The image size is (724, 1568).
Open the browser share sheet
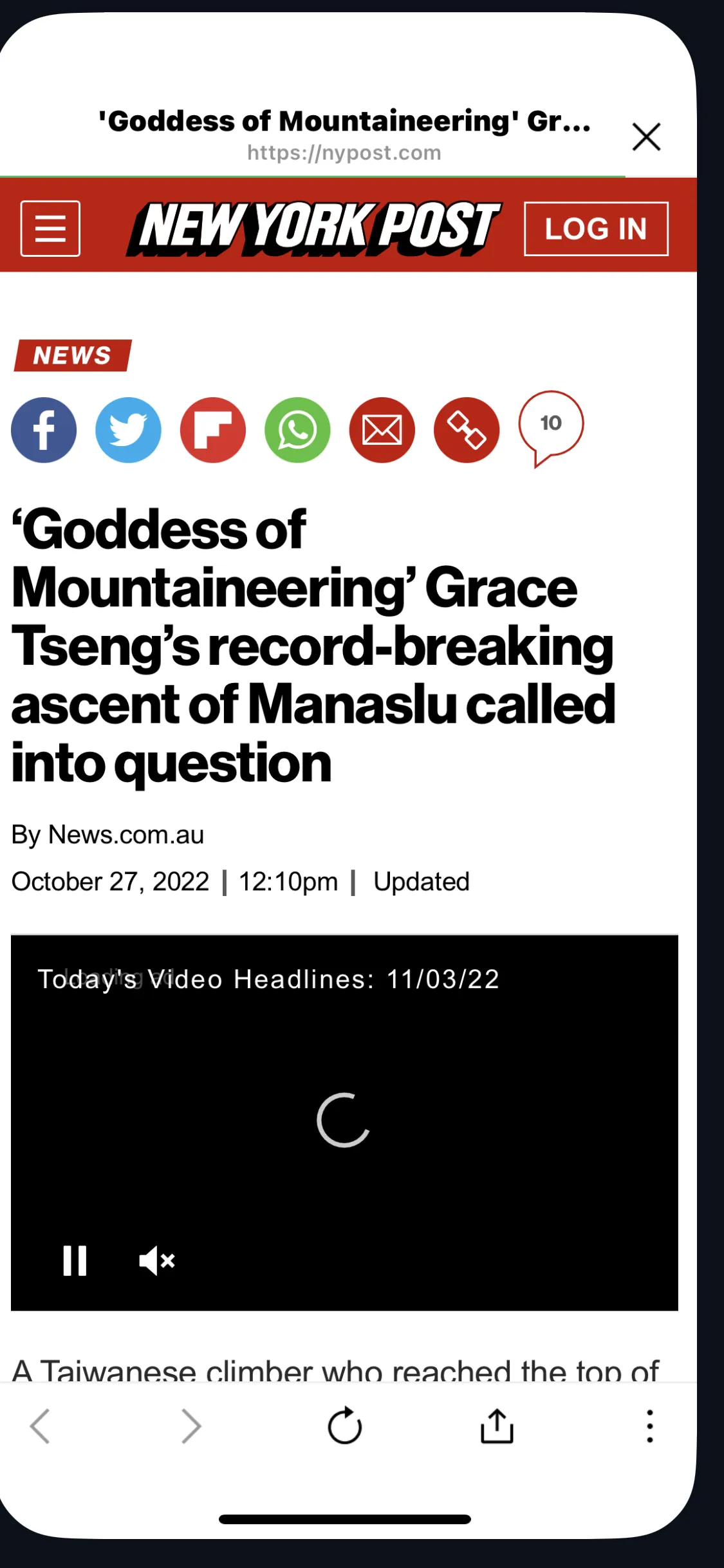[x=497, y=1426]
